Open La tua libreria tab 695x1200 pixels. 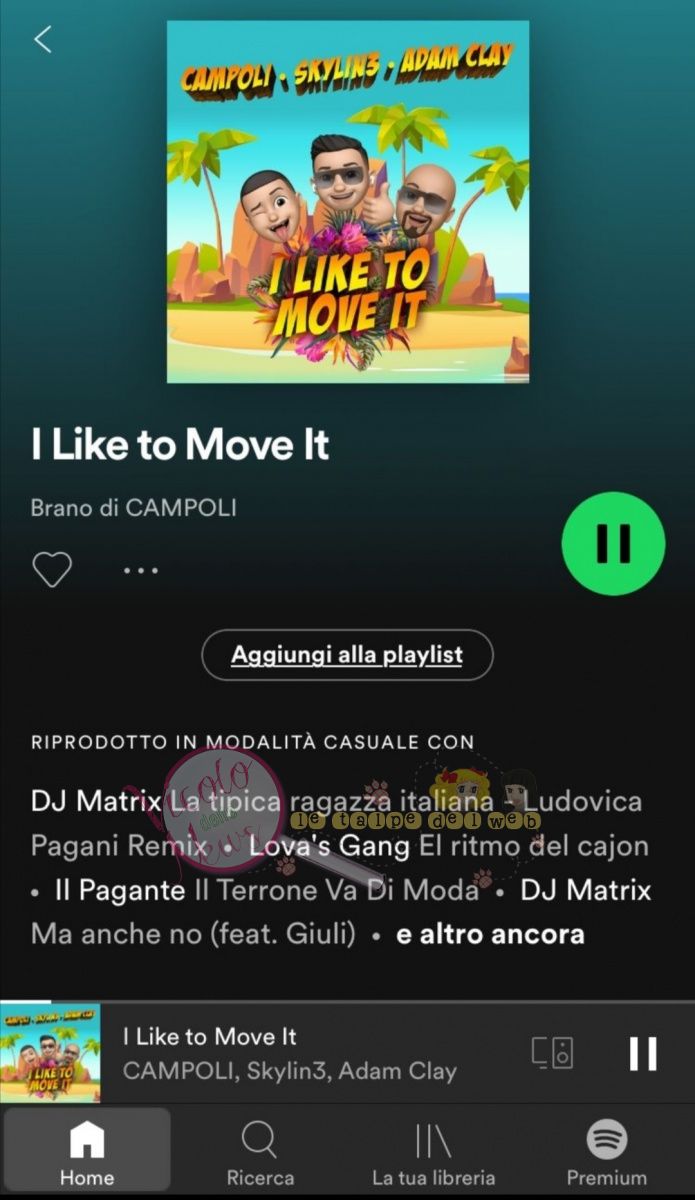tap(433, 1152)
